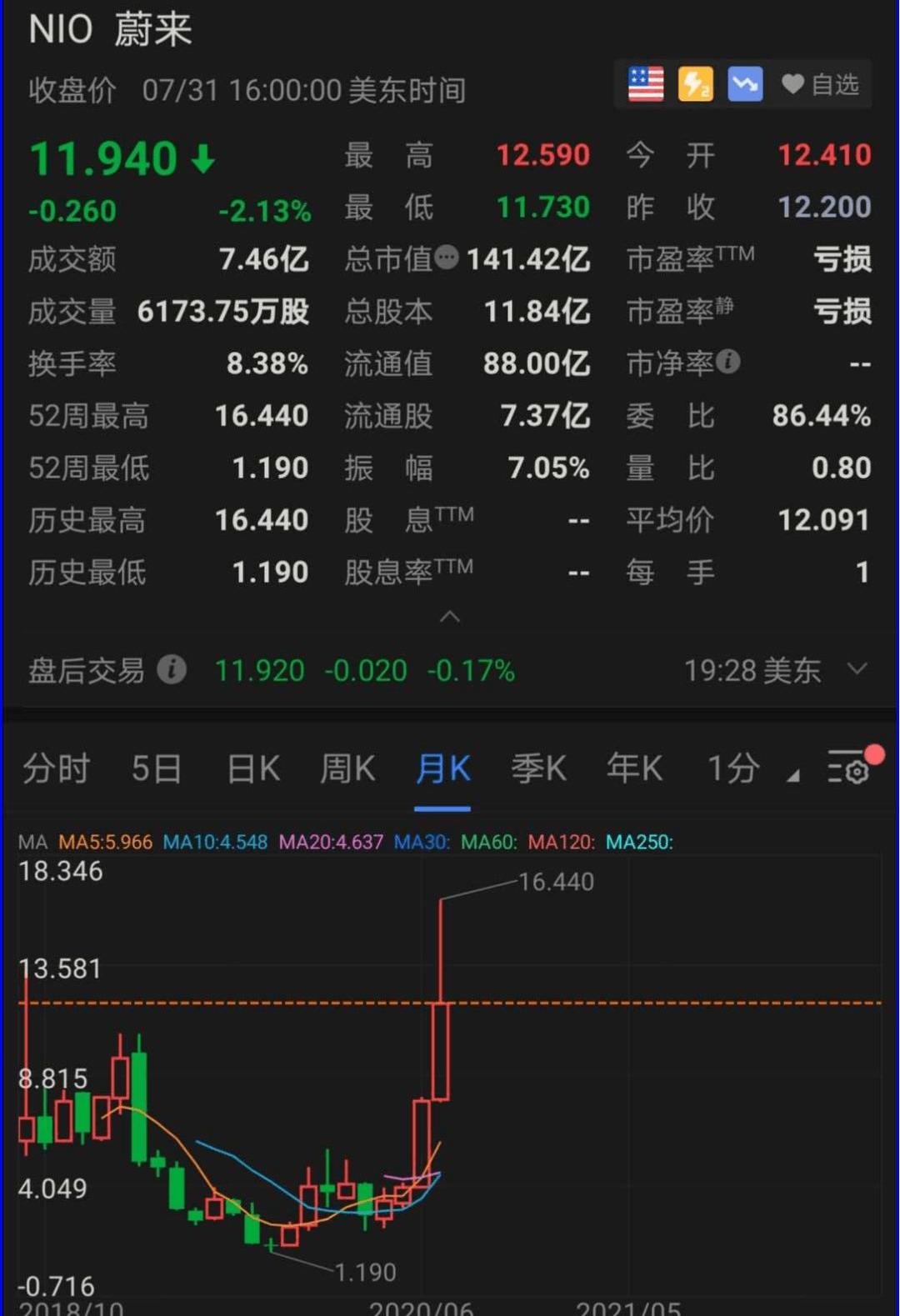Add NIO to 自选 watchlist
The image size is (900, 1316).
click(820, 84)
